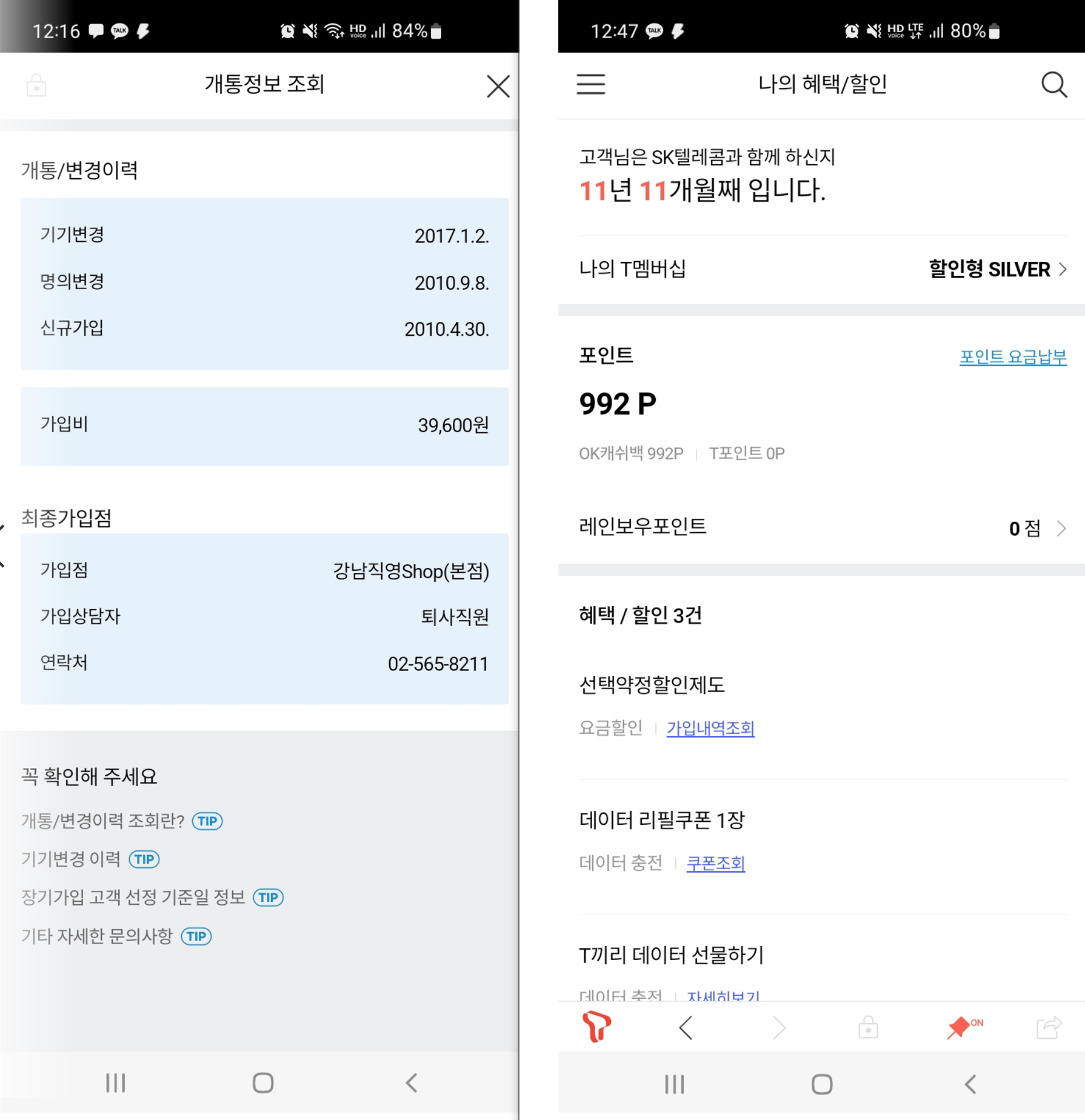This screenshot has height=1120, width=1085.
Task: View the TIP for 기타 자세한 문의사항
Action: (x=196, y=936)
